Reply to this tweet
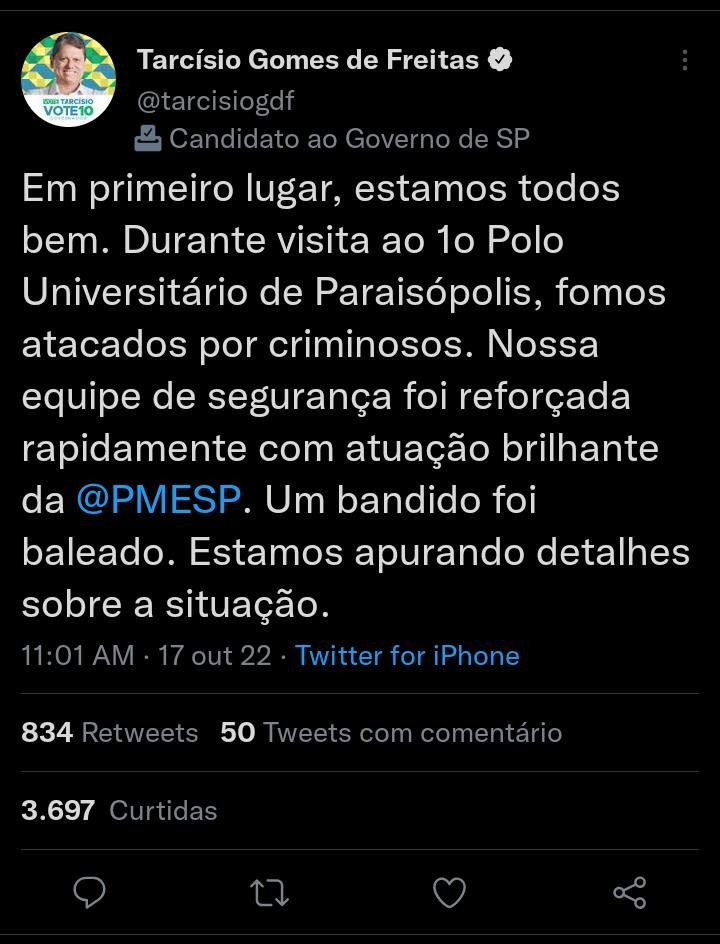The width and height of the screenshot is (720, 944). (x=91, y=892)
